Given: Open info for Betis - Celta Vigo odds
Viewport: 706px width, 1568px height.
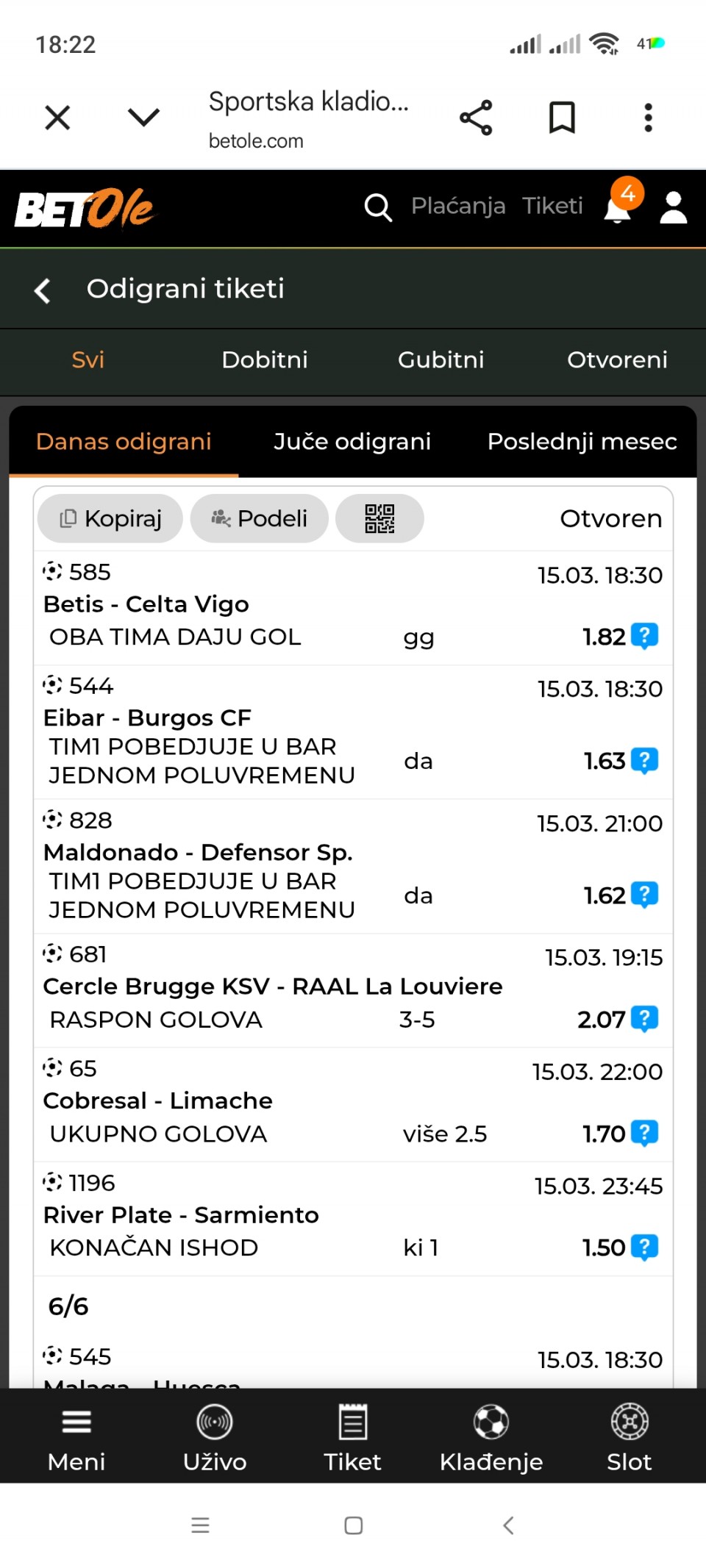Looking at the screenshot, I should click(645, 636).
